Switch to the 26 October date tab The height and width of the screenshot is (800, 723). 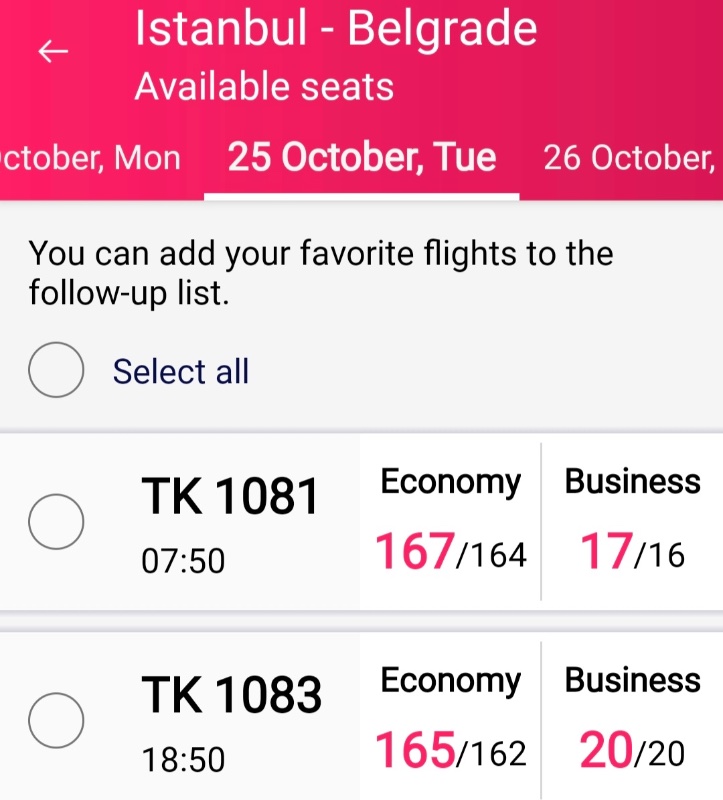(x=630, y=158)
